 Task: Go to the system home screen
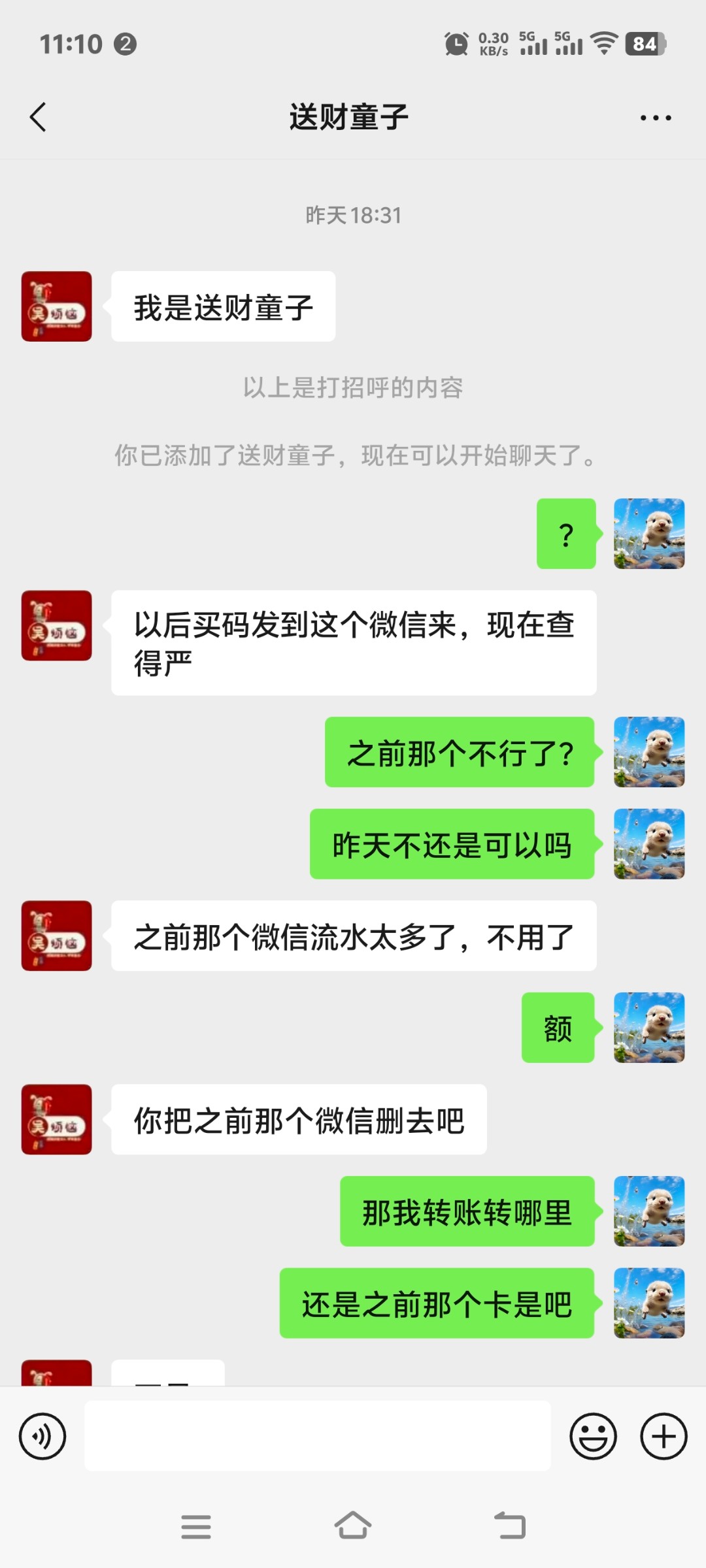[x=353, y=1526]
